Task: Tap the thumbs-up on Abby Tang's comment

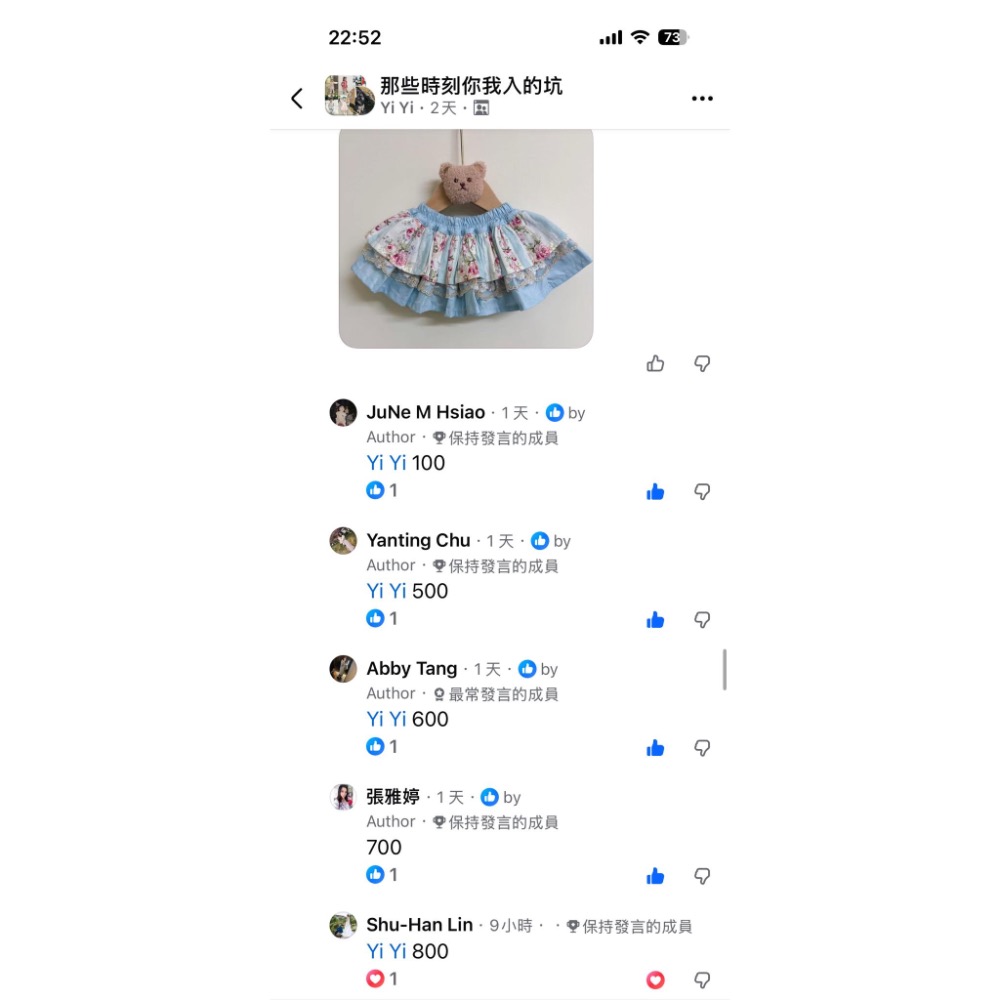Action: coord(655,747)
